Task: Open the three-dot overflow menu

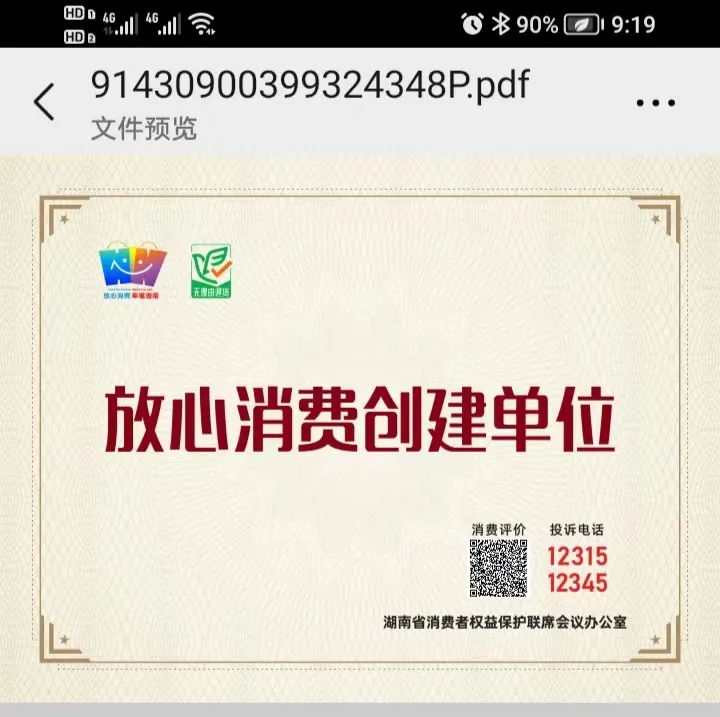Action: (655, 103)
